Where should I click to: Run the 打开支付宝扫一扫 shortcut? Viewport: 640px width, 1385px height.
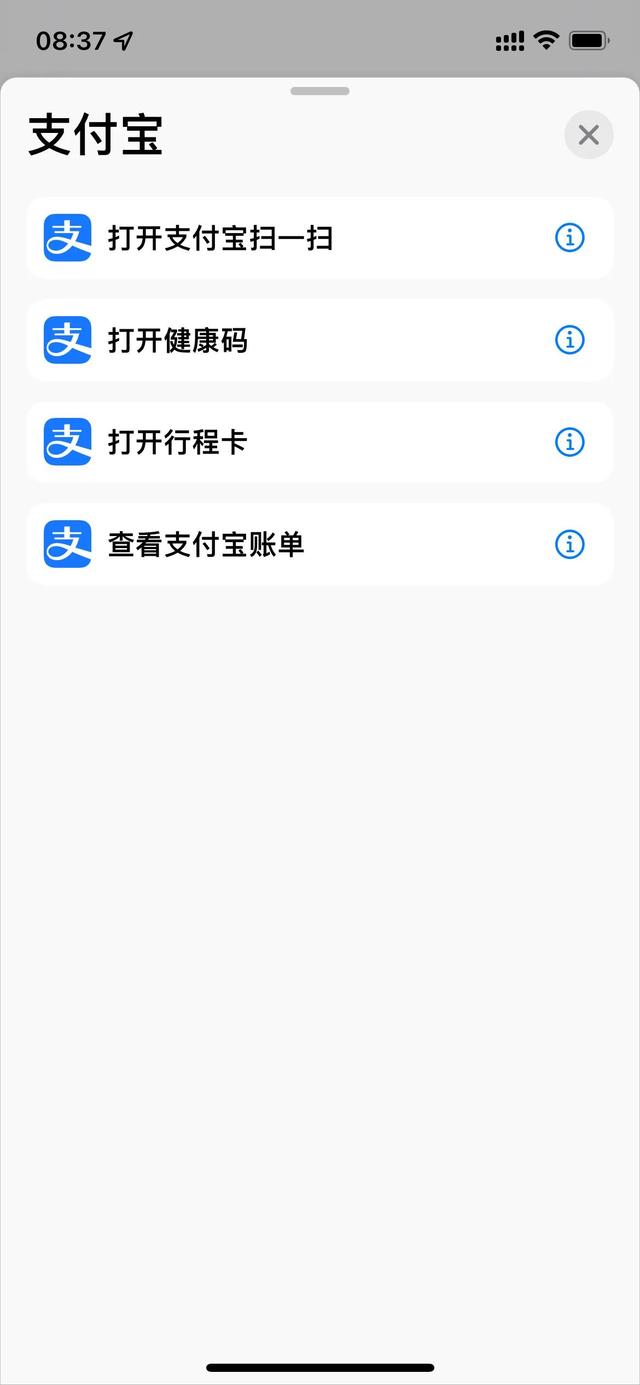click(x=220, y=238)
